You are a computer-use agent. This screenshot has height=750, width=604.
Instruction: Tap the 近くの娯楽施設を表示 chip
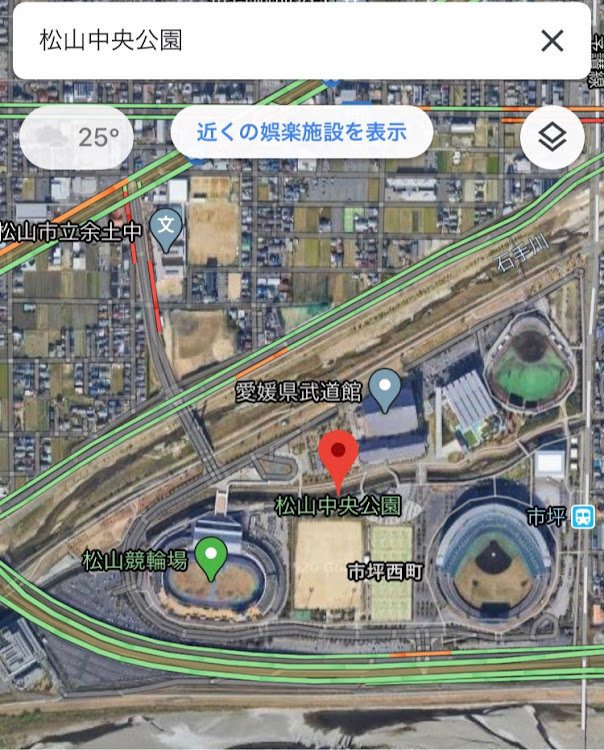pos(301,132)
